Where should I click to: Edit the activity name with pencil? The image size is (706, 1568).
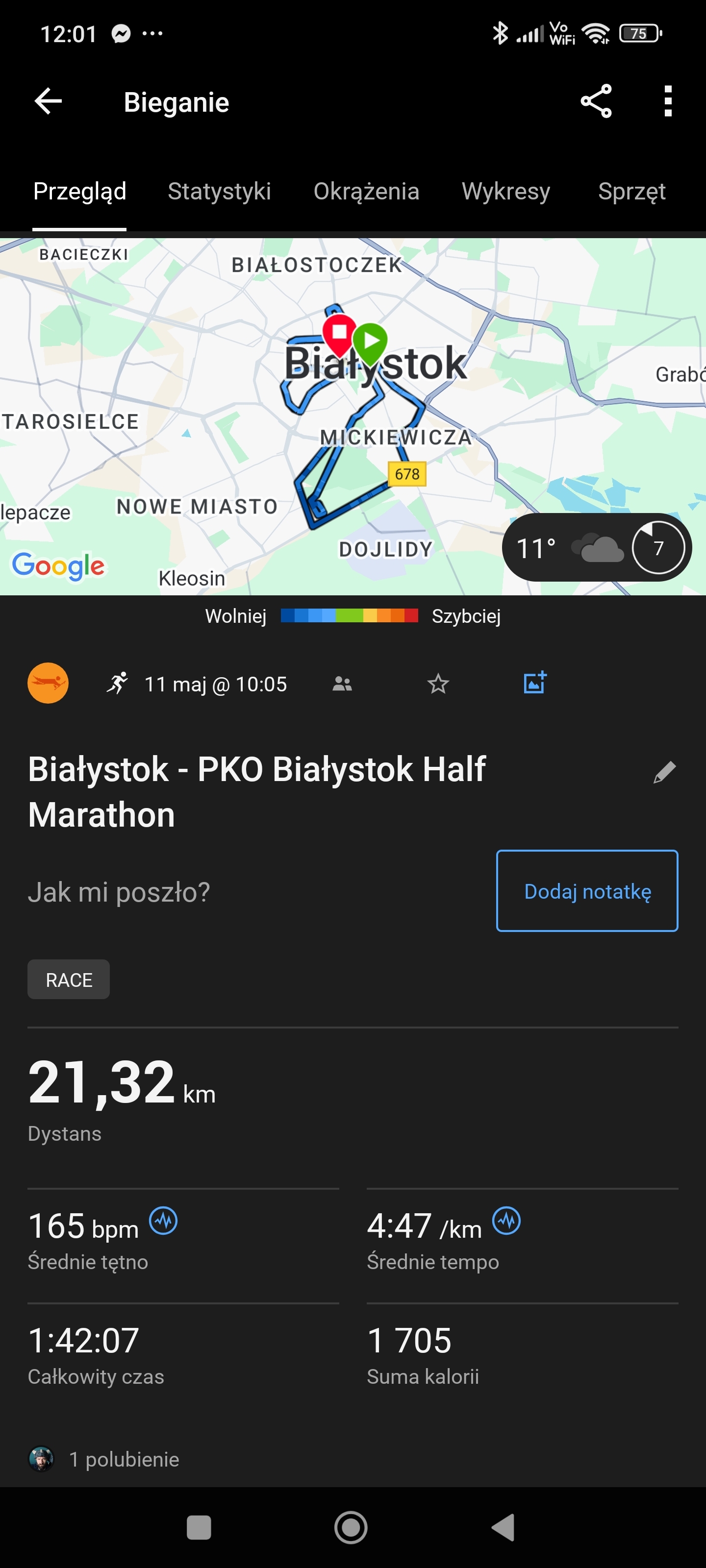[664, 772]
